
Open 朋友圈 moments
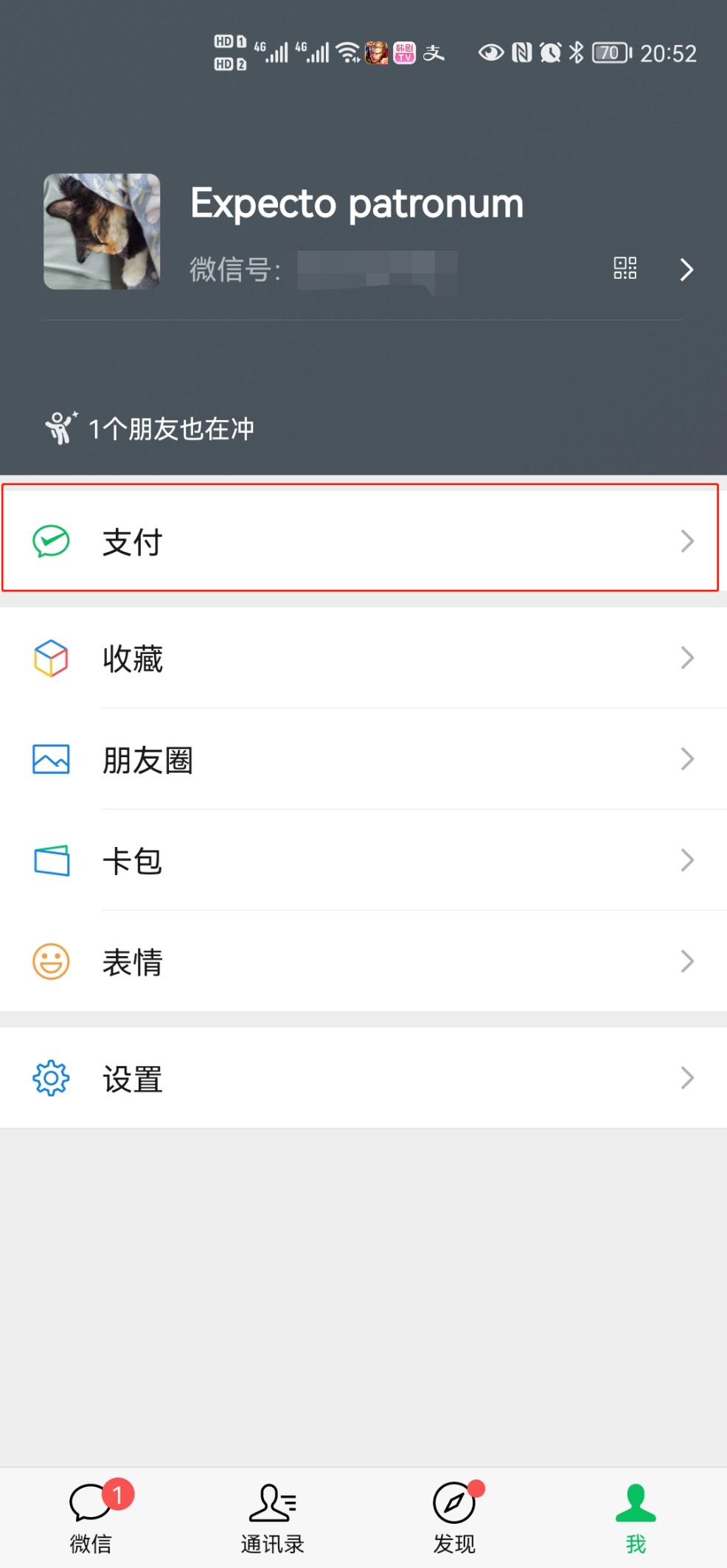coord(363,759)
